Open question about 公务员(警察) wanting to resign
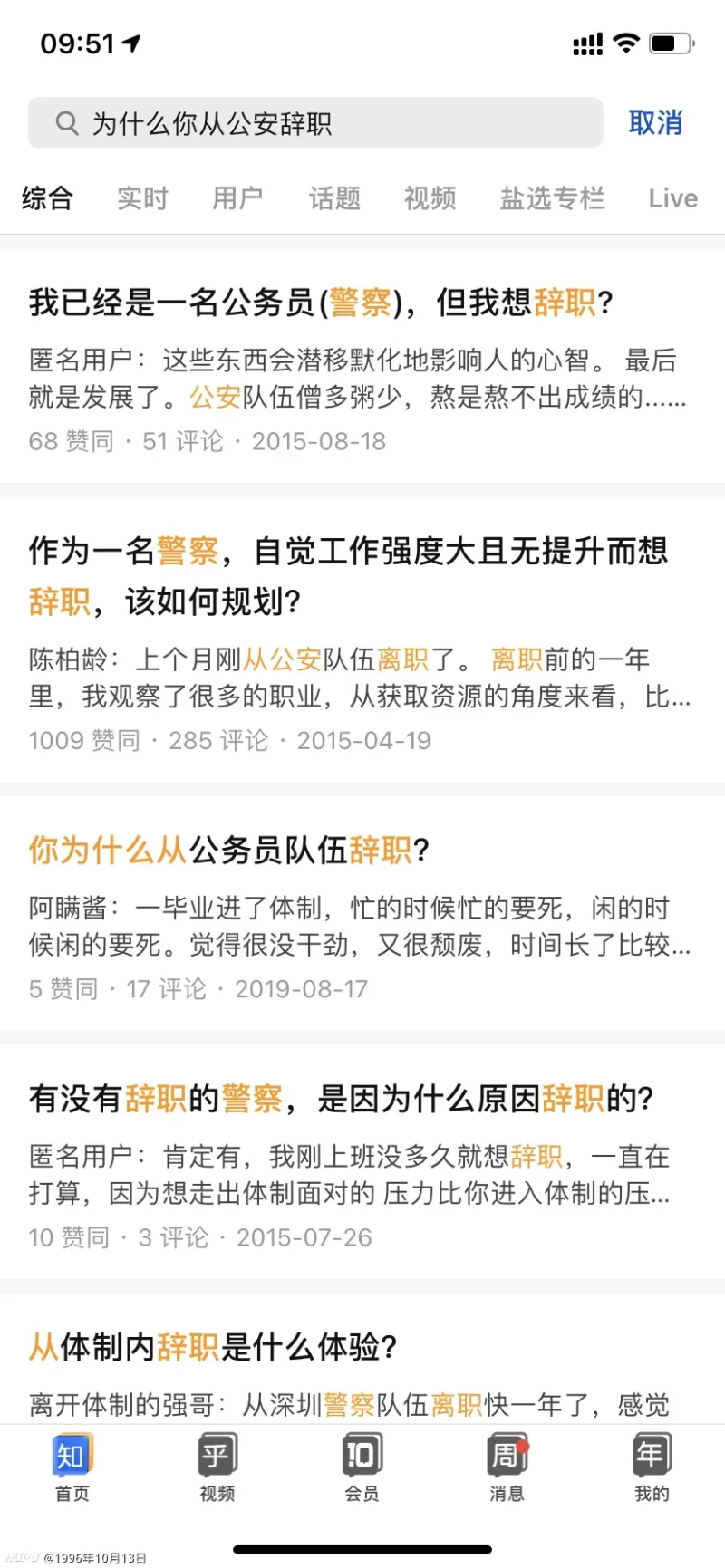The width and height of the screenshot is (725, 1568). point(317,303)
